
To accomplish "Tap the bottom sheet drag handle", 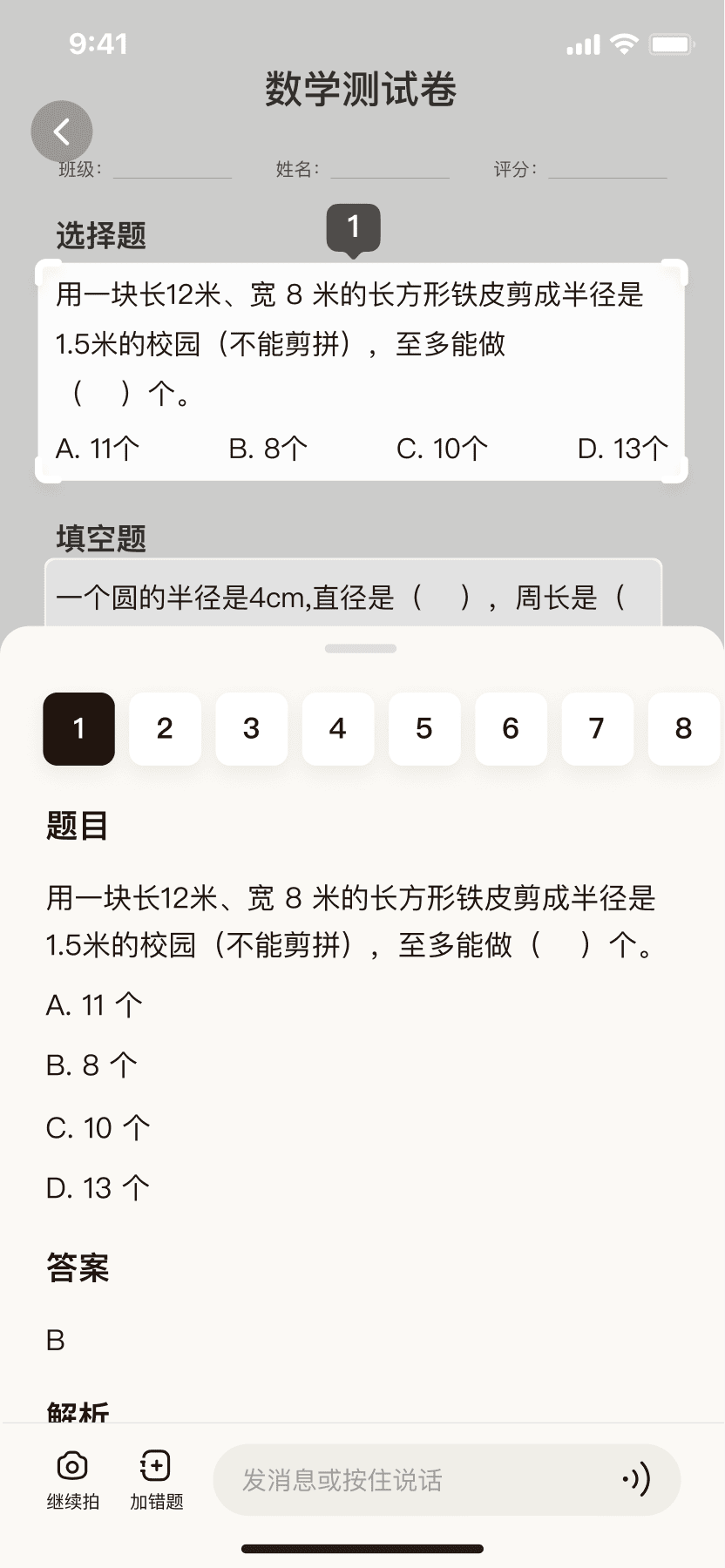I will click(361, 648).
